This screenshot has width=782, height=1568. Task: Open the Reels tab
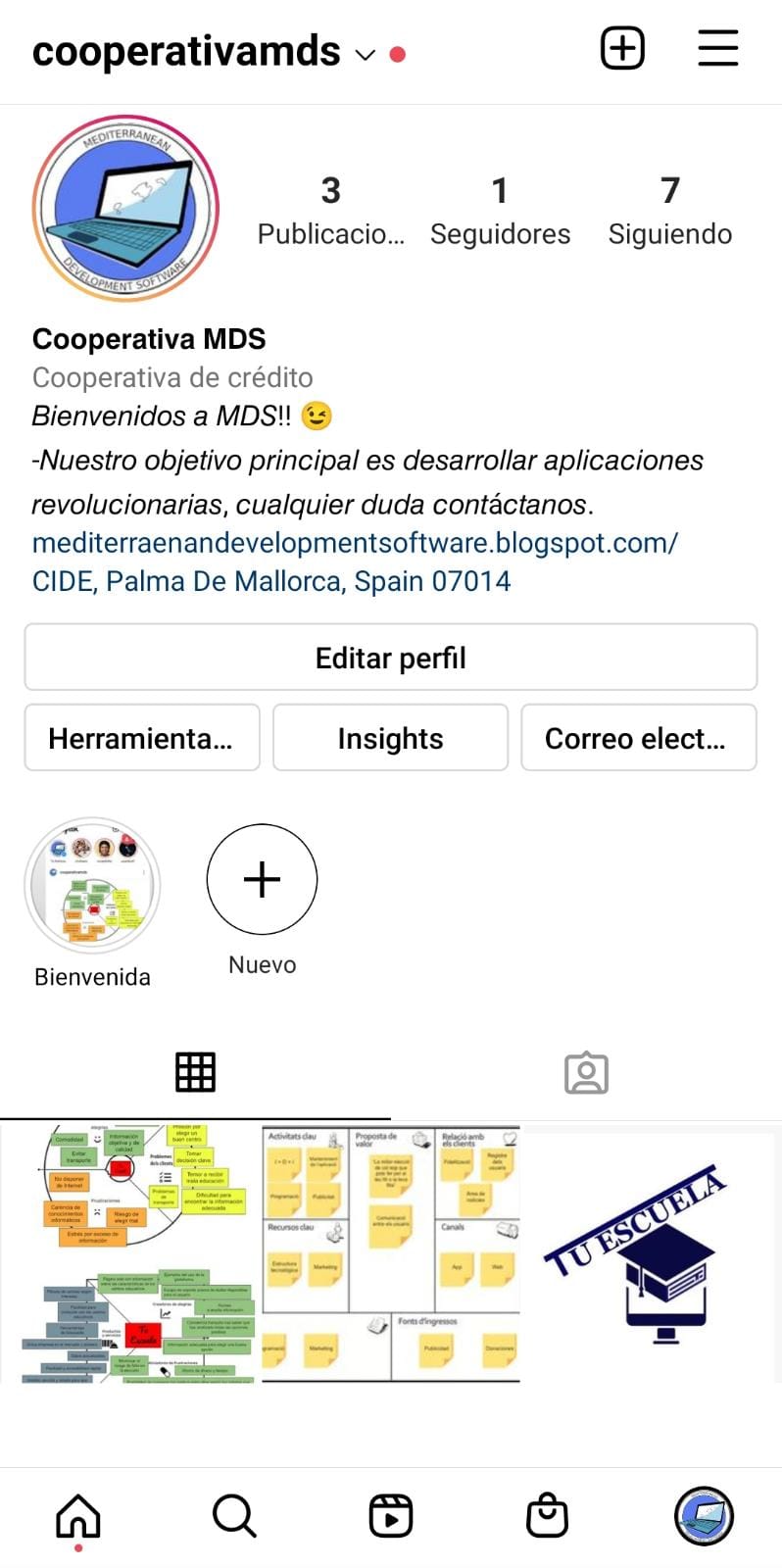[x=391, y=1516]
